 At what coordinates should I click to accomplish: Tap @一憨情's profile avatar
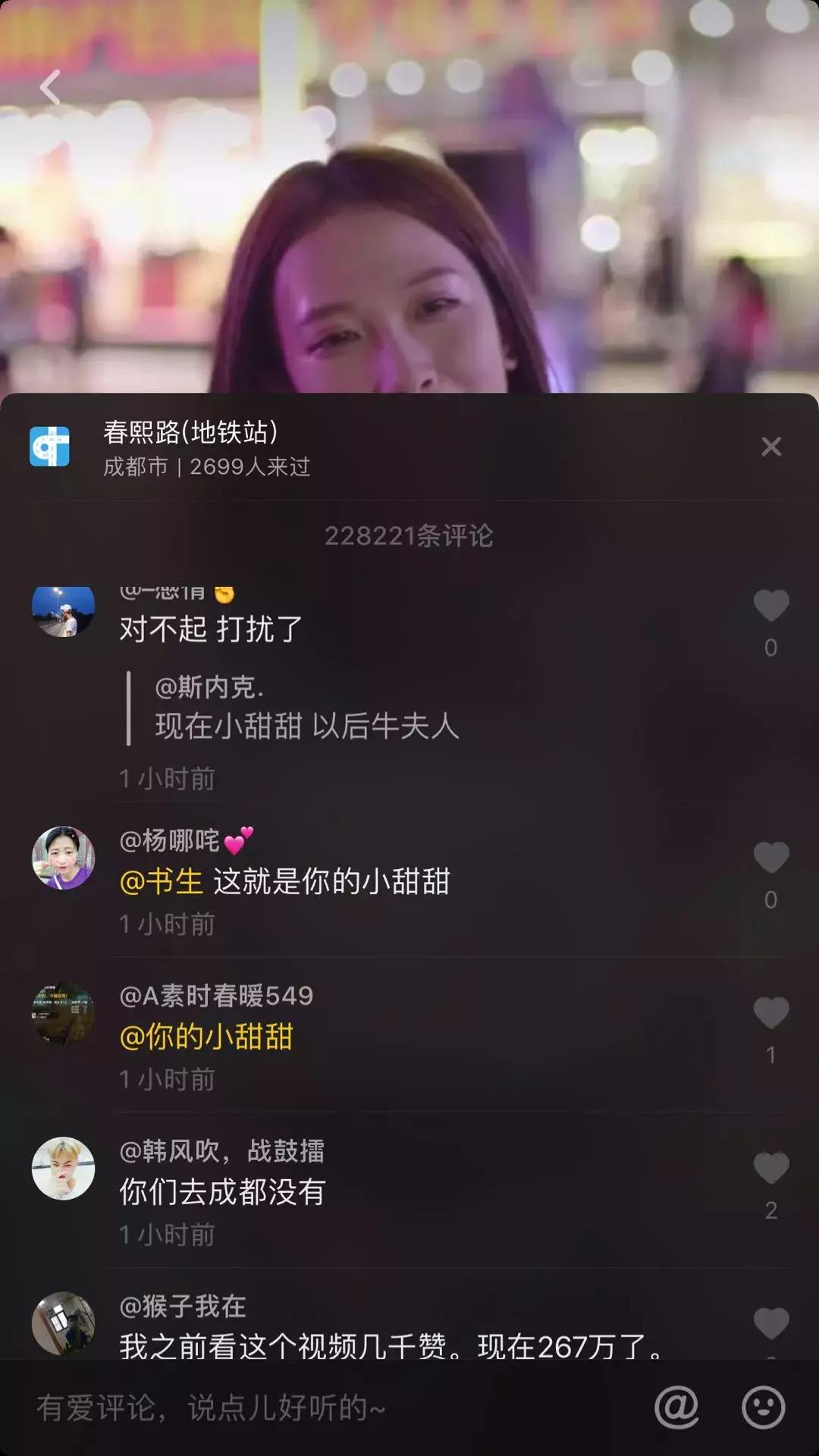64,610
